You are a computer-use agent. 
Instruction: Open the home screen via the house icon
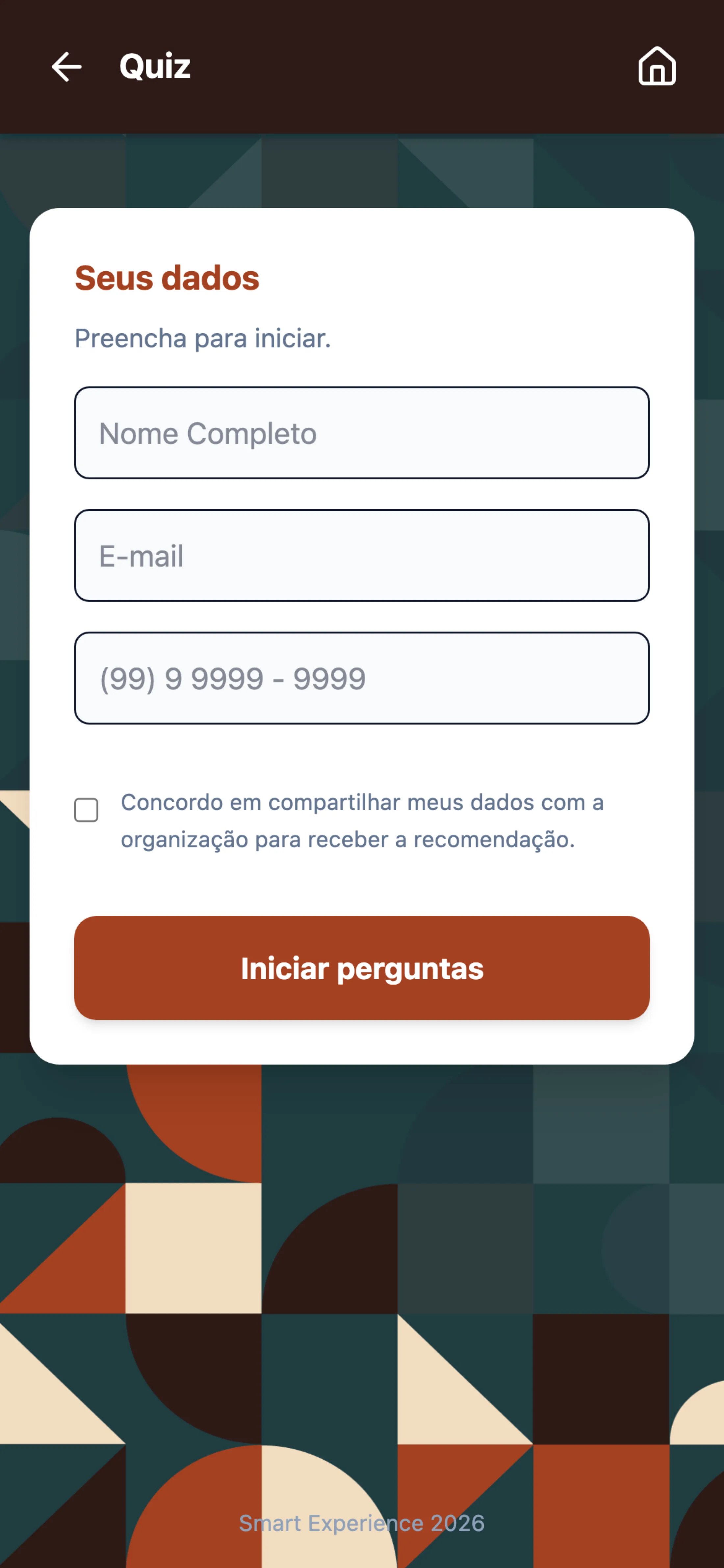click(657, 67)
